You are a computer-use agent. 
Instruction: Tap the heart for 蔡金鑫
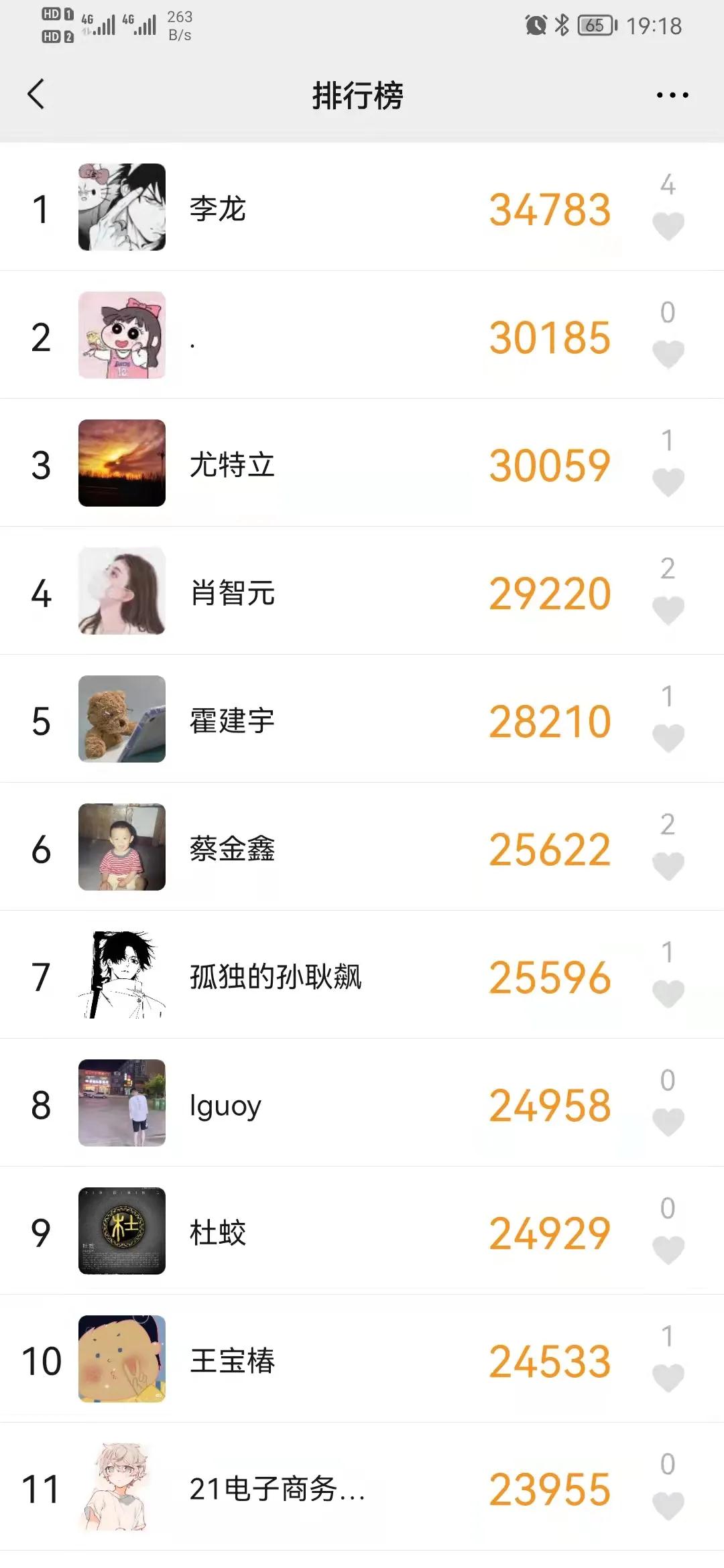click(668, 866)
